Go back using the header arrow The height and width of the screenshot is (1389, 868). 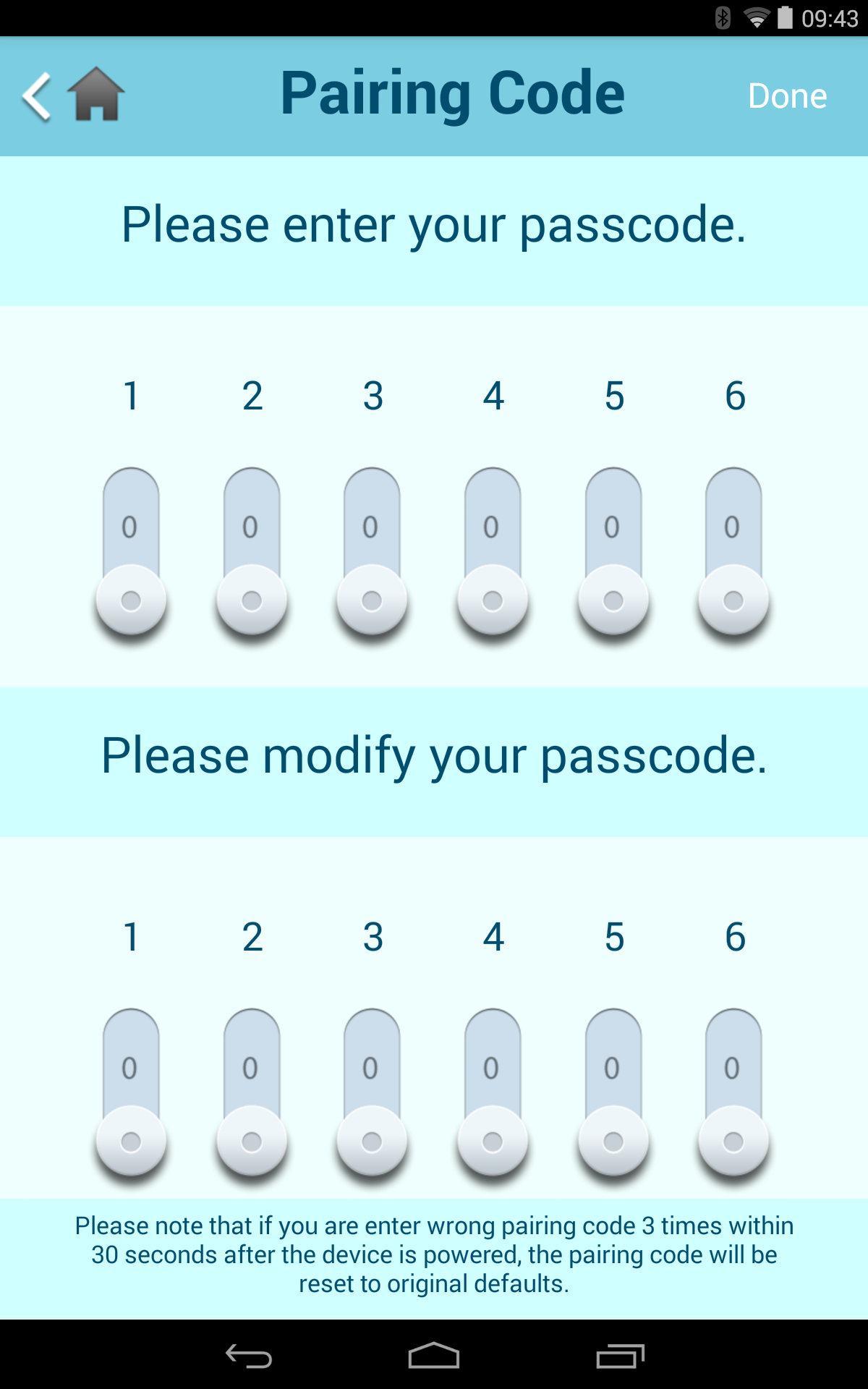[x=36, y=96]
